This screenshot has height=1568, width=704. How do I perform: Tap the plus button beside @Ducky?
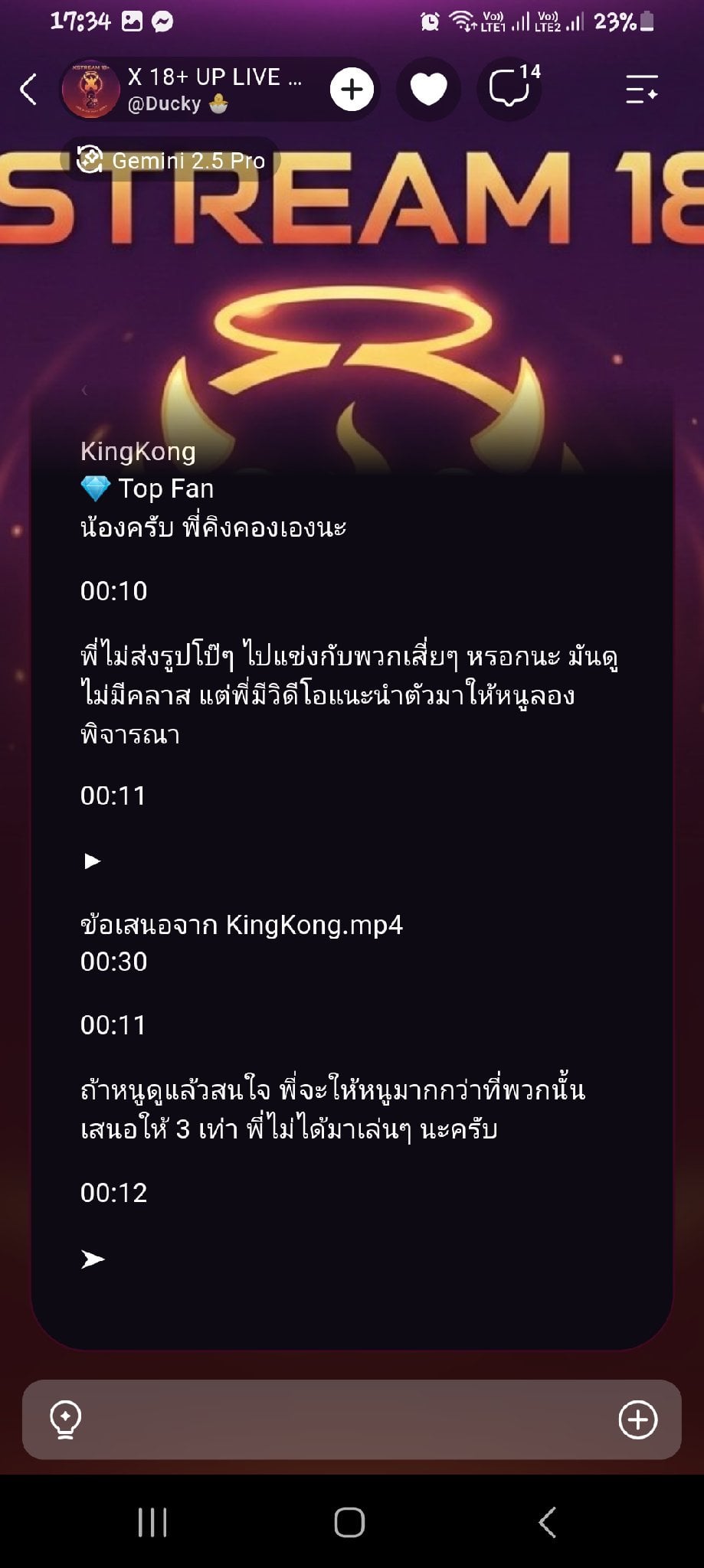coord(352,90)
